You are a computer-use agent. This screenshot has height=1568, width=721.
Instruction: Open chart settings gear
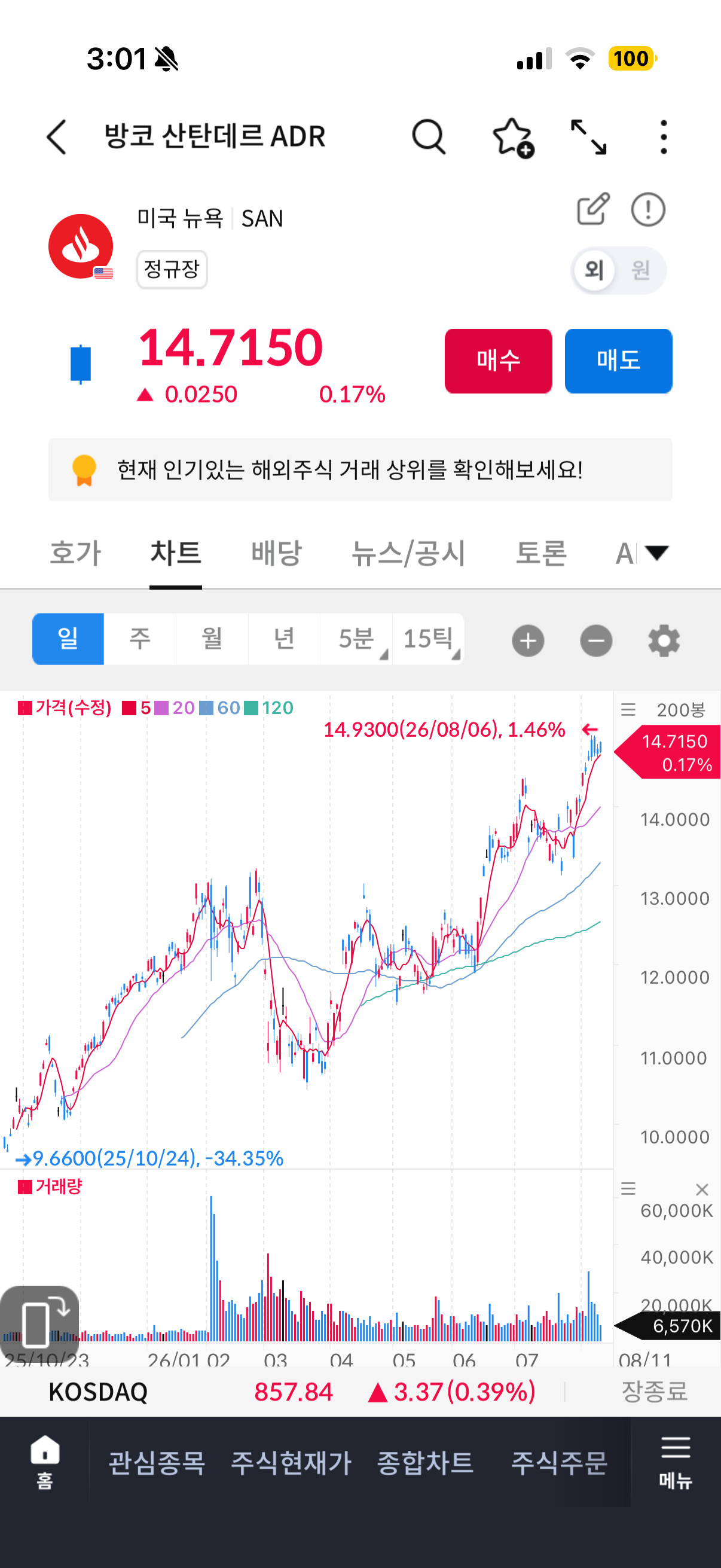[x=663, y=640]
